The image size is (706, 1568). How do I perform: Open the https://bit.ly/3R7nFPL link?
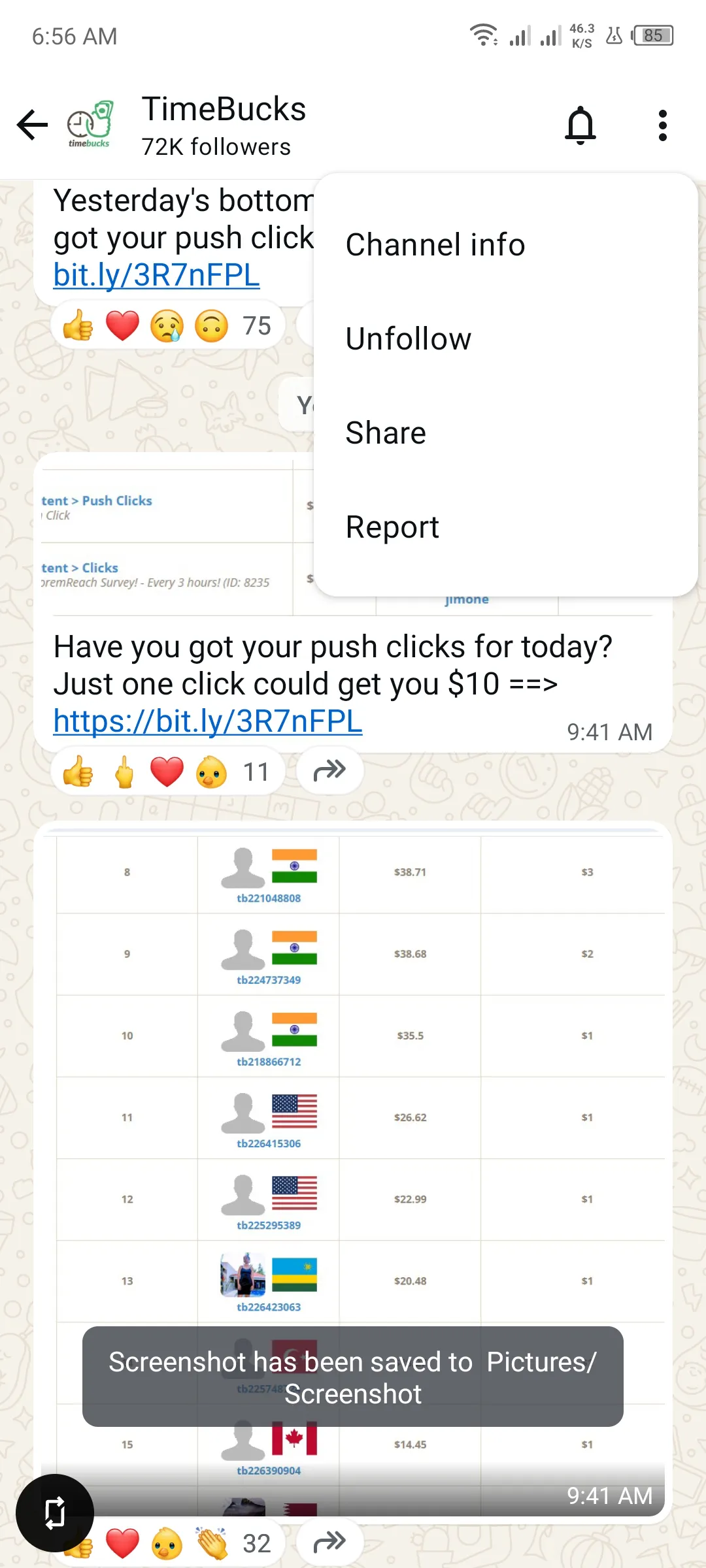click(x=207, y=721)
